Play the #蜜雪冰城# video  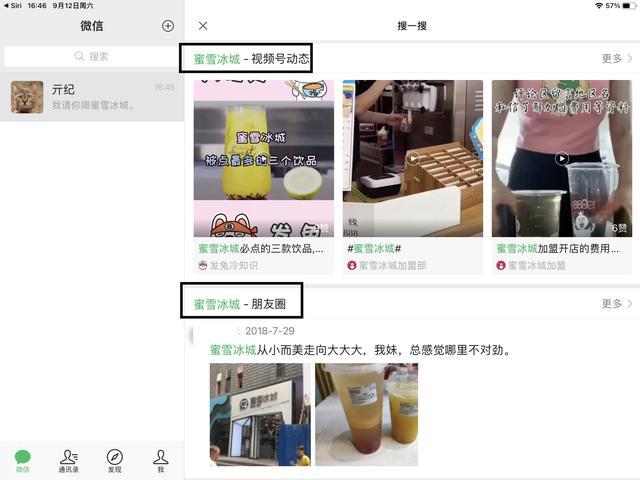point(413,159)
